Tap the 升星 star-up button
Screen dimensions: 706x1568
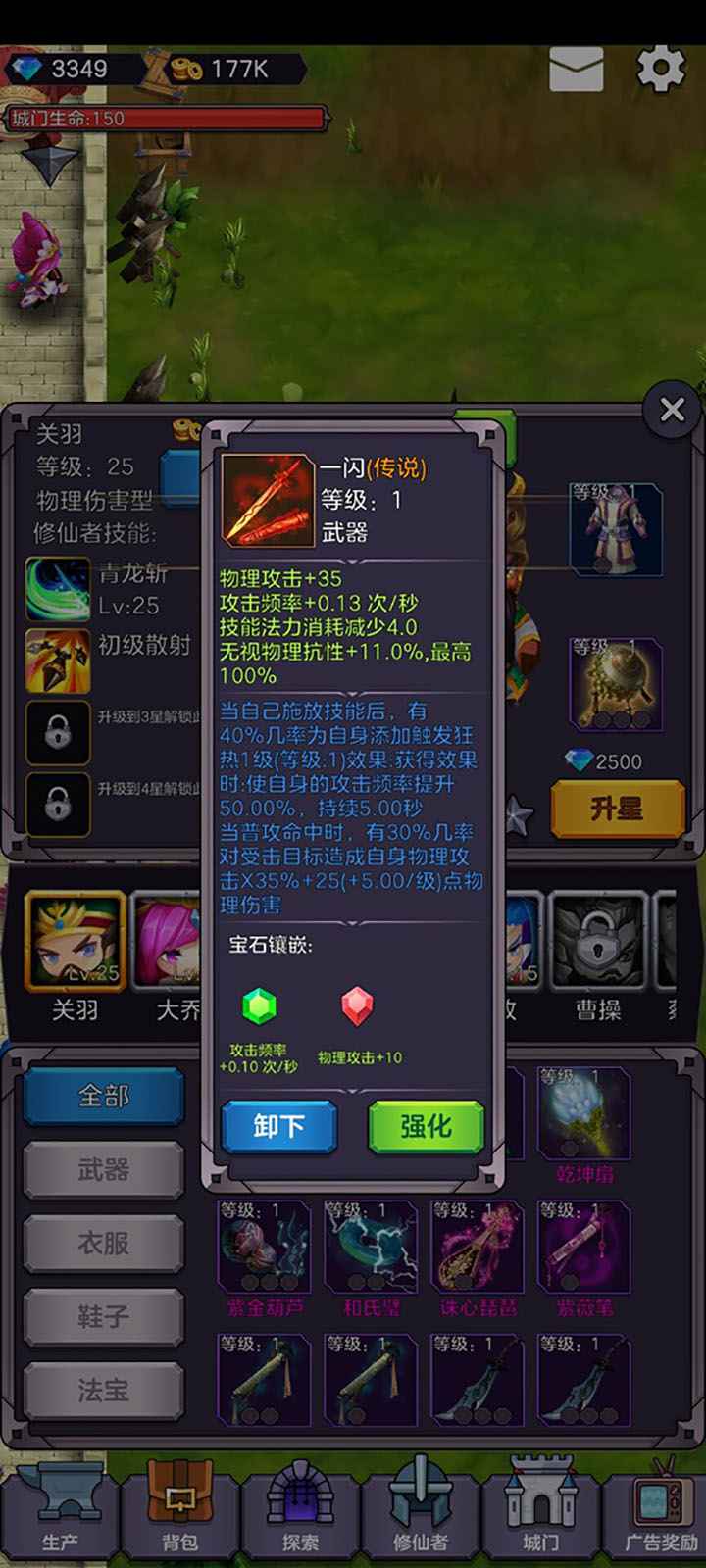(617, 808)
